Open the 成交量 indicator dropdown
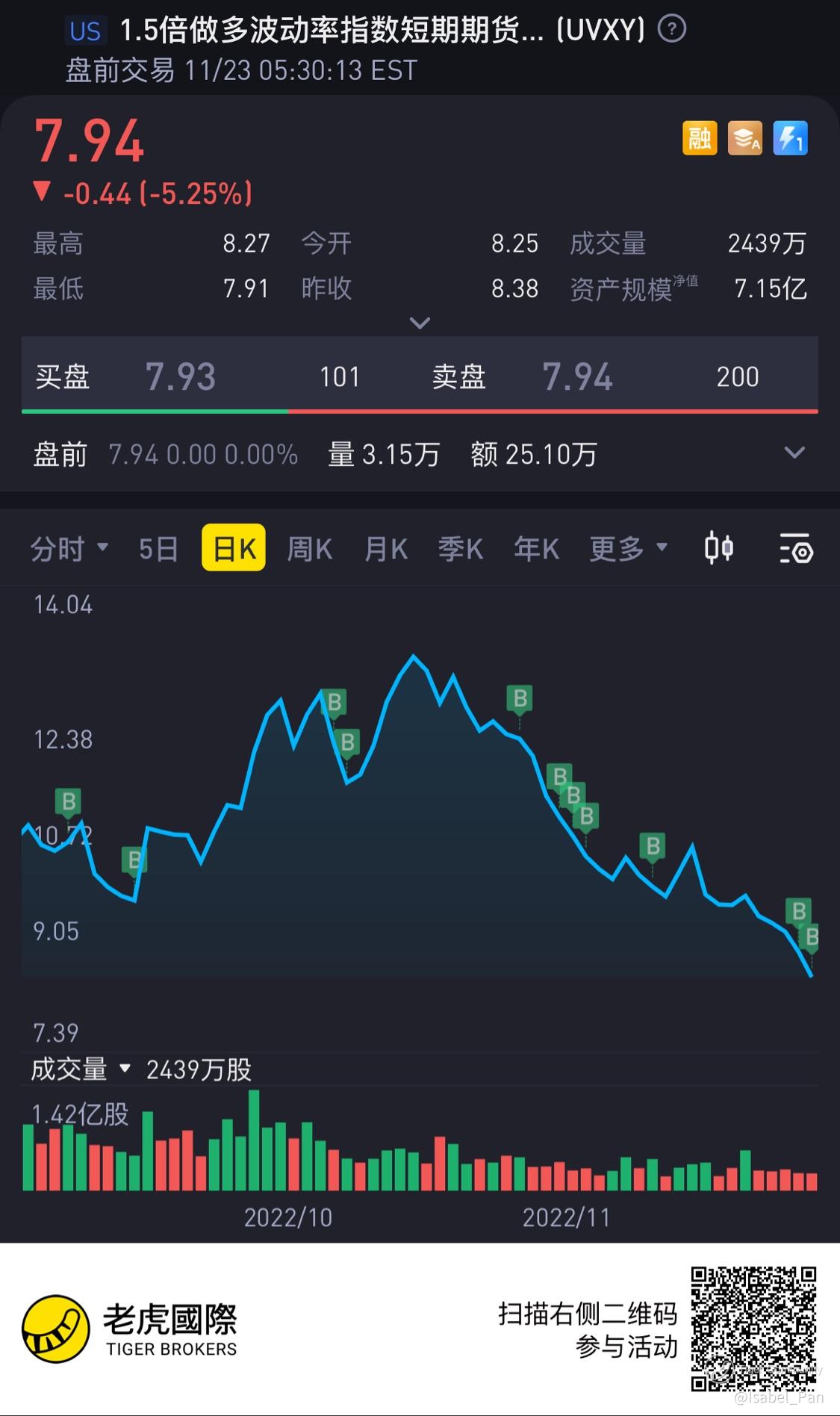The image size is (840, 1416). 80,1069
